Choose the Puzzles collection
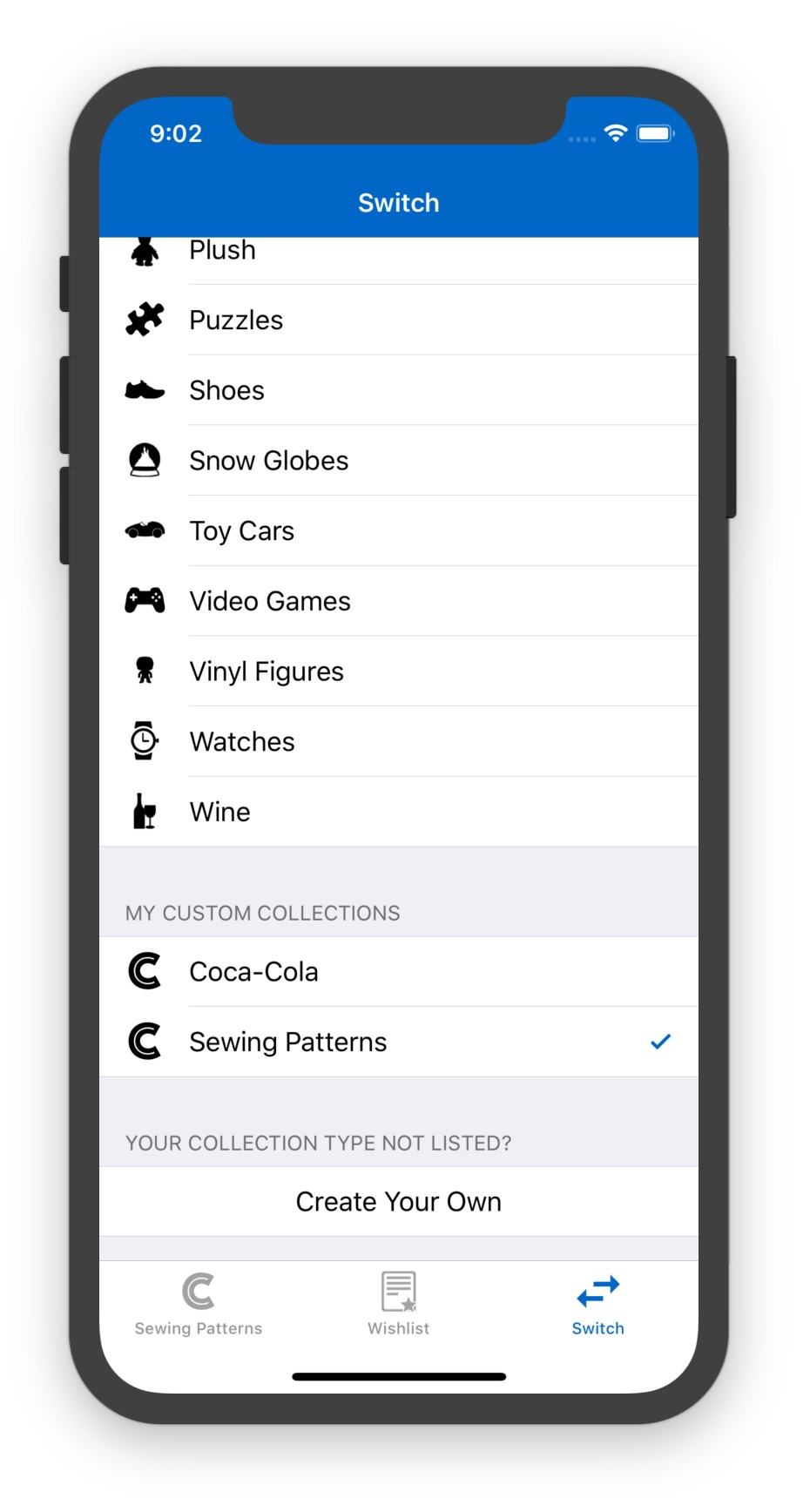 [x=236, y=321]
